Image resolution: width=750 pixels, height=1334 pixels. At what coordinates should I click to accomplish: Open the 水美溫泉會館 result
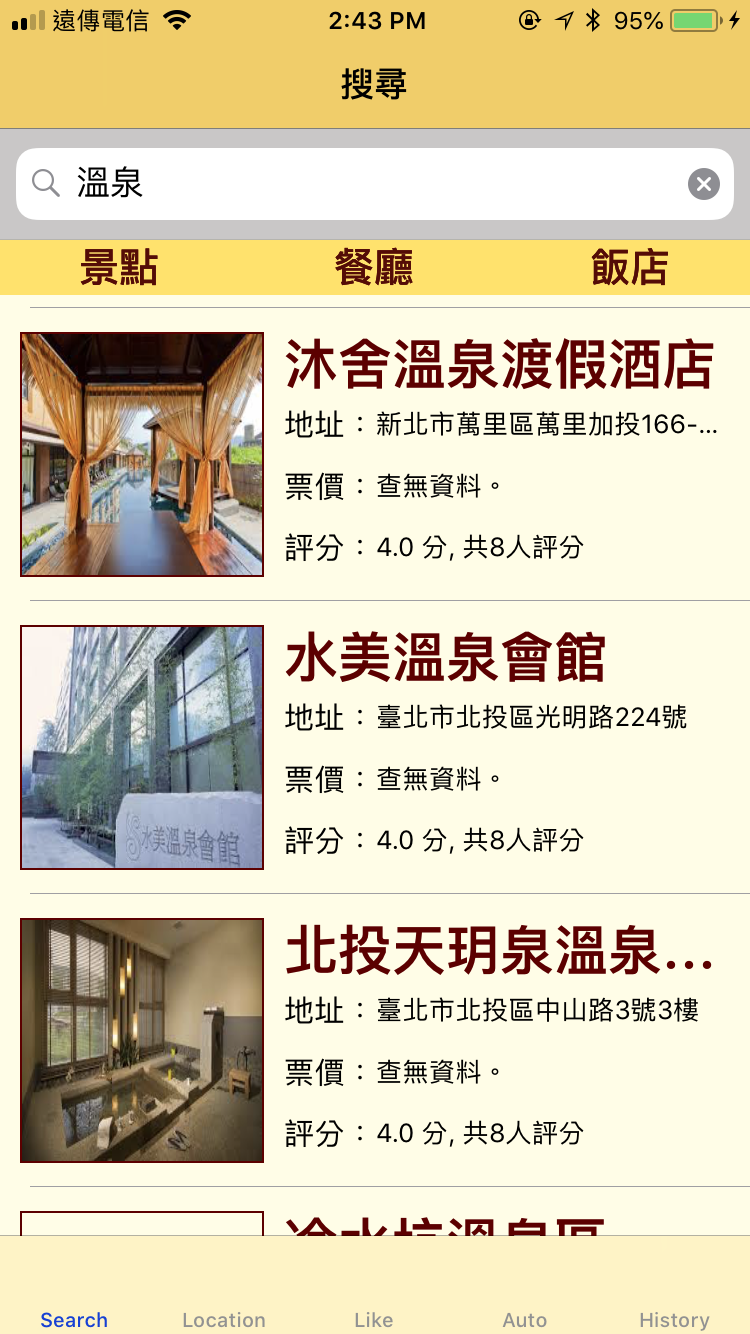(x=375, y=747)
